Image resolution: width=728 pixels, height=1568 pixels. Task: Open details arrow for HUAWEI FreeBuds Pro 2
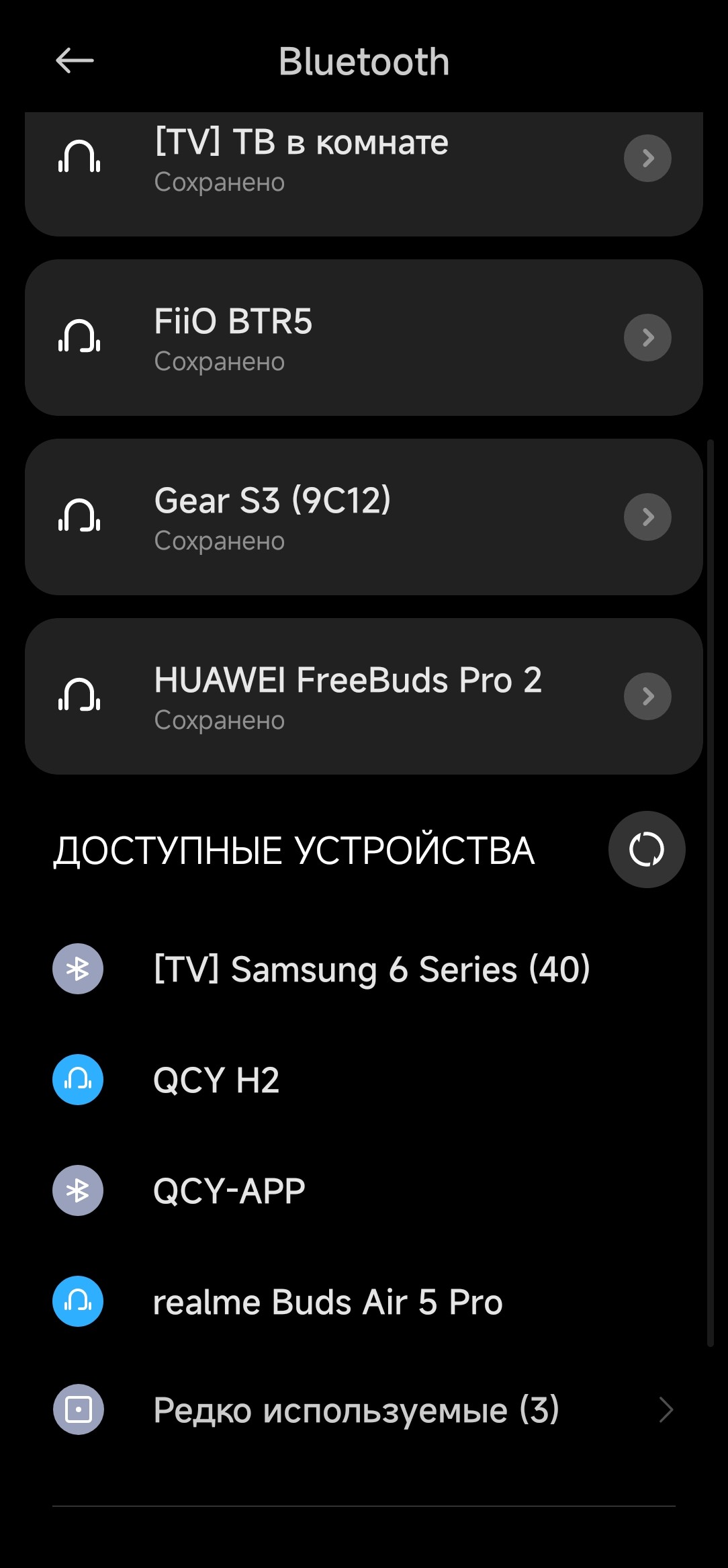click(x=647, y=697)
